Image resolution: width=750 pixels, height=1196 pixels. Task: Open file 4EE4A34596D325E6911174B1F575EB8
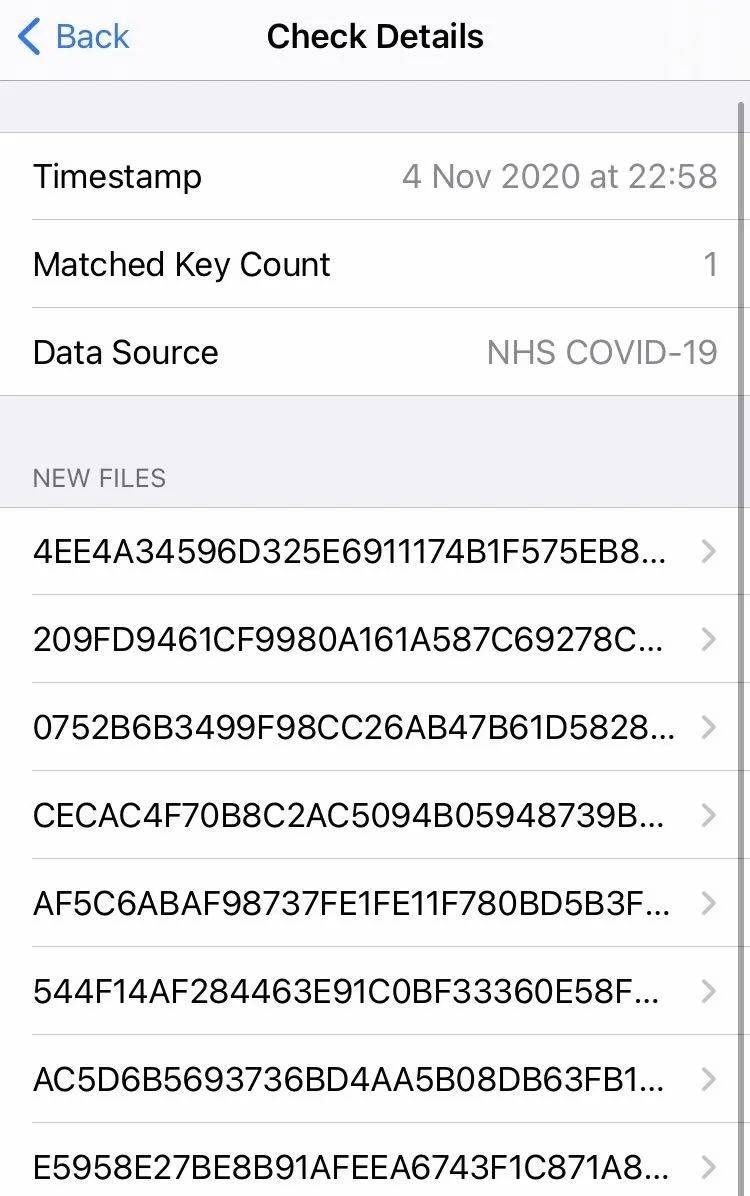coord(374,551)
